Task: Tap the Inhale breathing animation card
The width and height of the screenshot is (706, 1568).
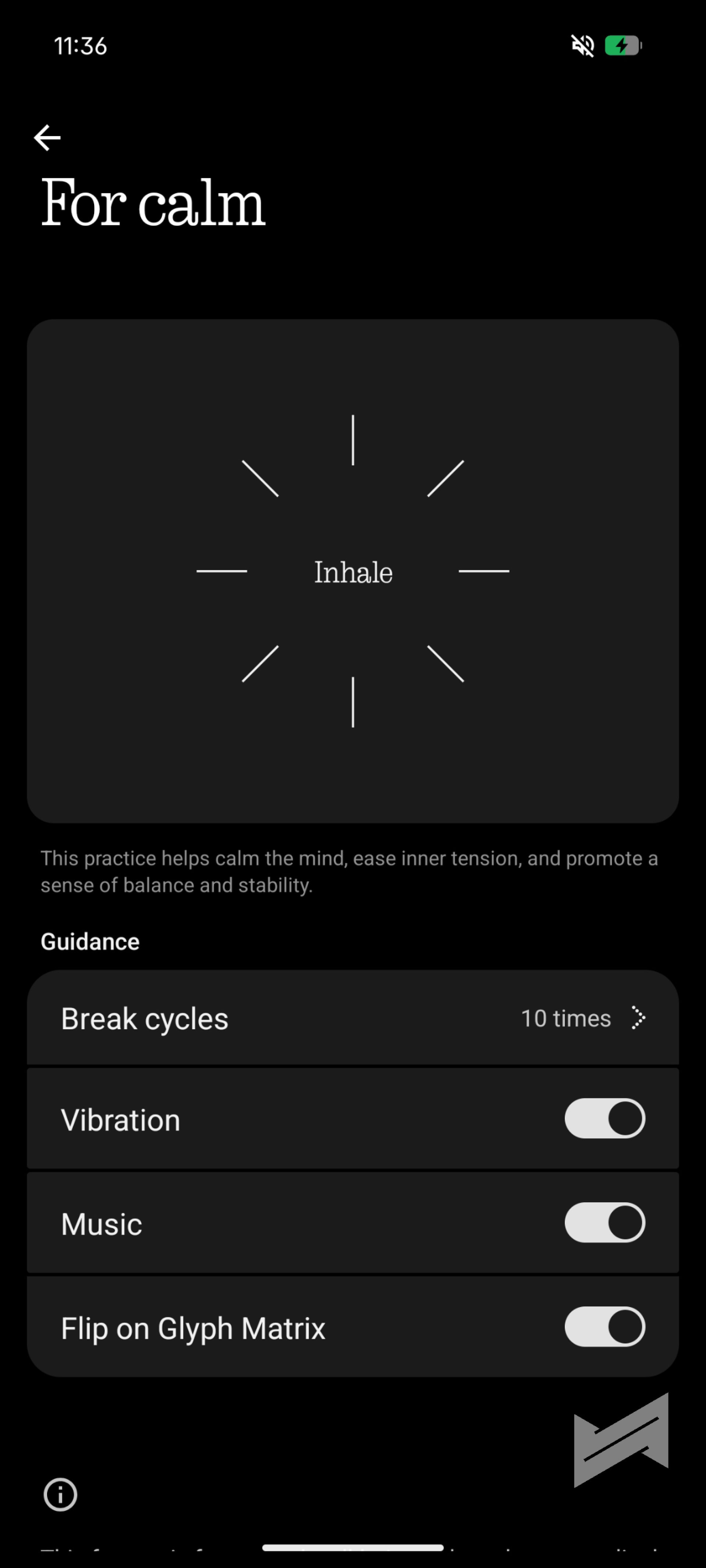Action: 352,571
